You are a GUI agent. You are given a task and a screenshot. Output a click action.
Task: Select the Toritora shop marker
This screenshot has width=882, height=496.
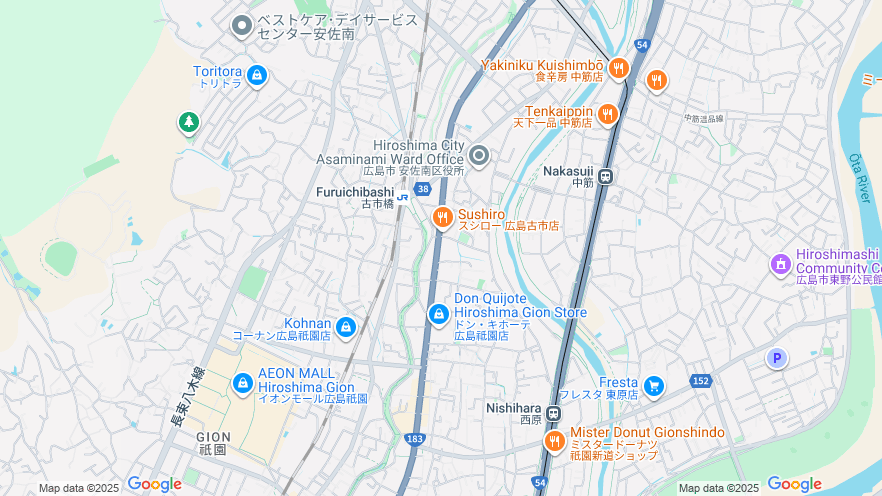click(257, 75)
